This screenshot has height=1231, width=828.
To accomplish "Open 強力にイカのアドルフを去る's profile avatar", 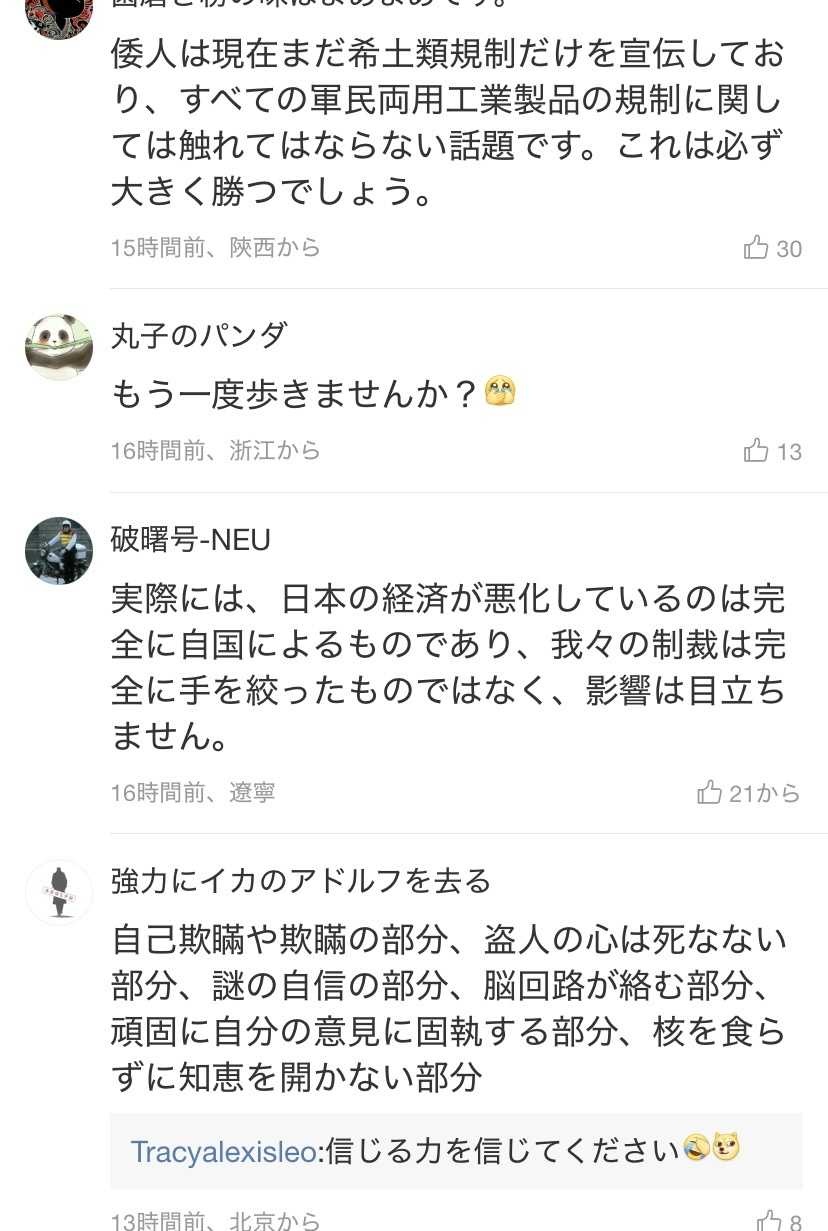I will (x=59, y=892).
